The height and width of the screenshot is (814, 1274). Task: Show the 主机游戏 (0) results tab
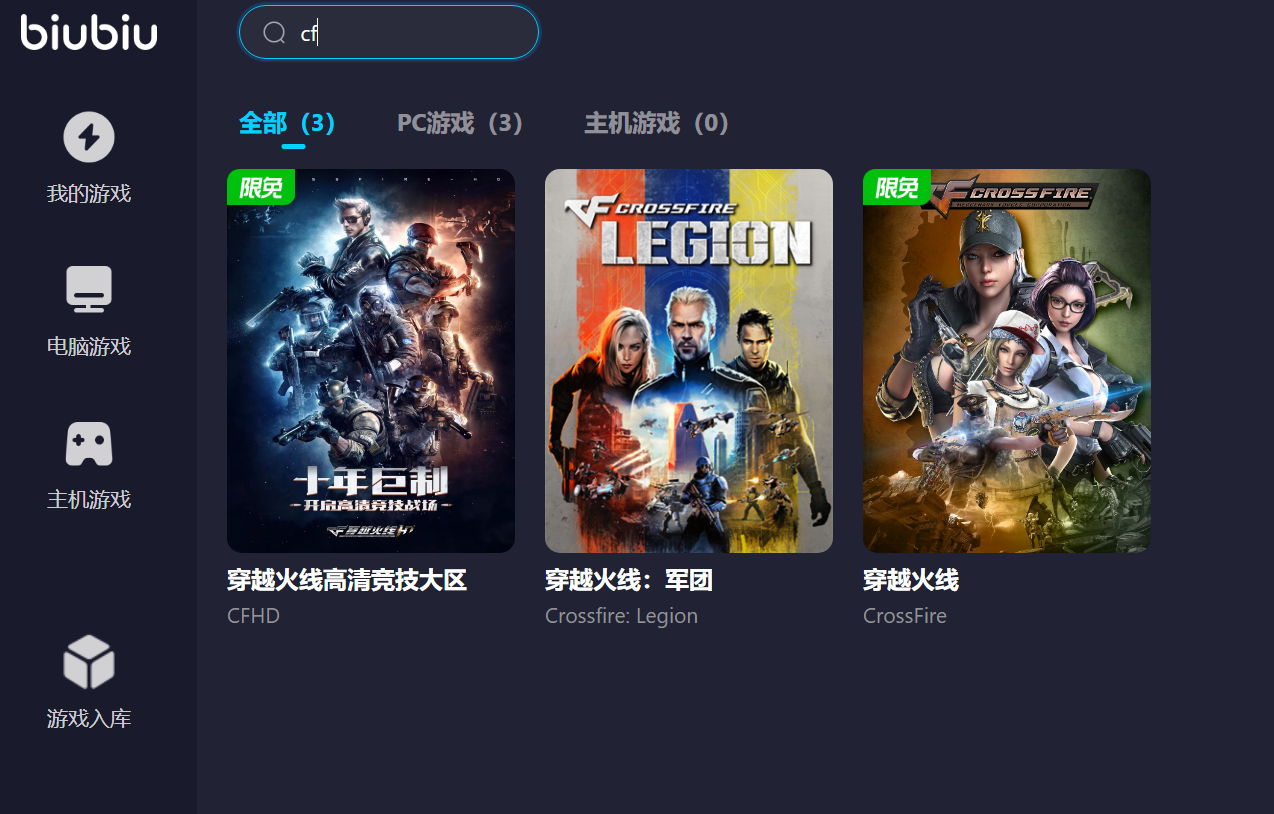[658, 124]
